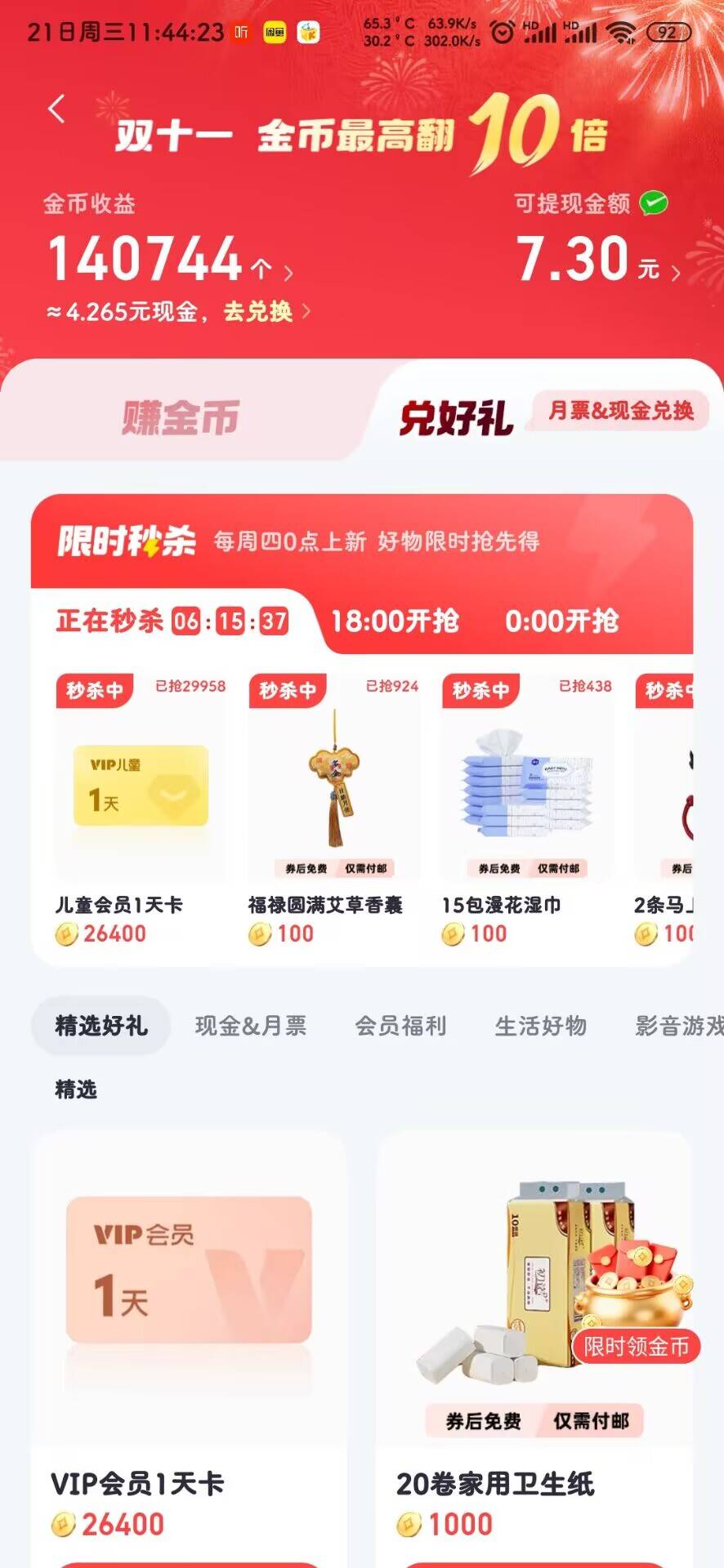
Task: Open the 20卷家用卫生纸 card
Action: point(534,1349)
